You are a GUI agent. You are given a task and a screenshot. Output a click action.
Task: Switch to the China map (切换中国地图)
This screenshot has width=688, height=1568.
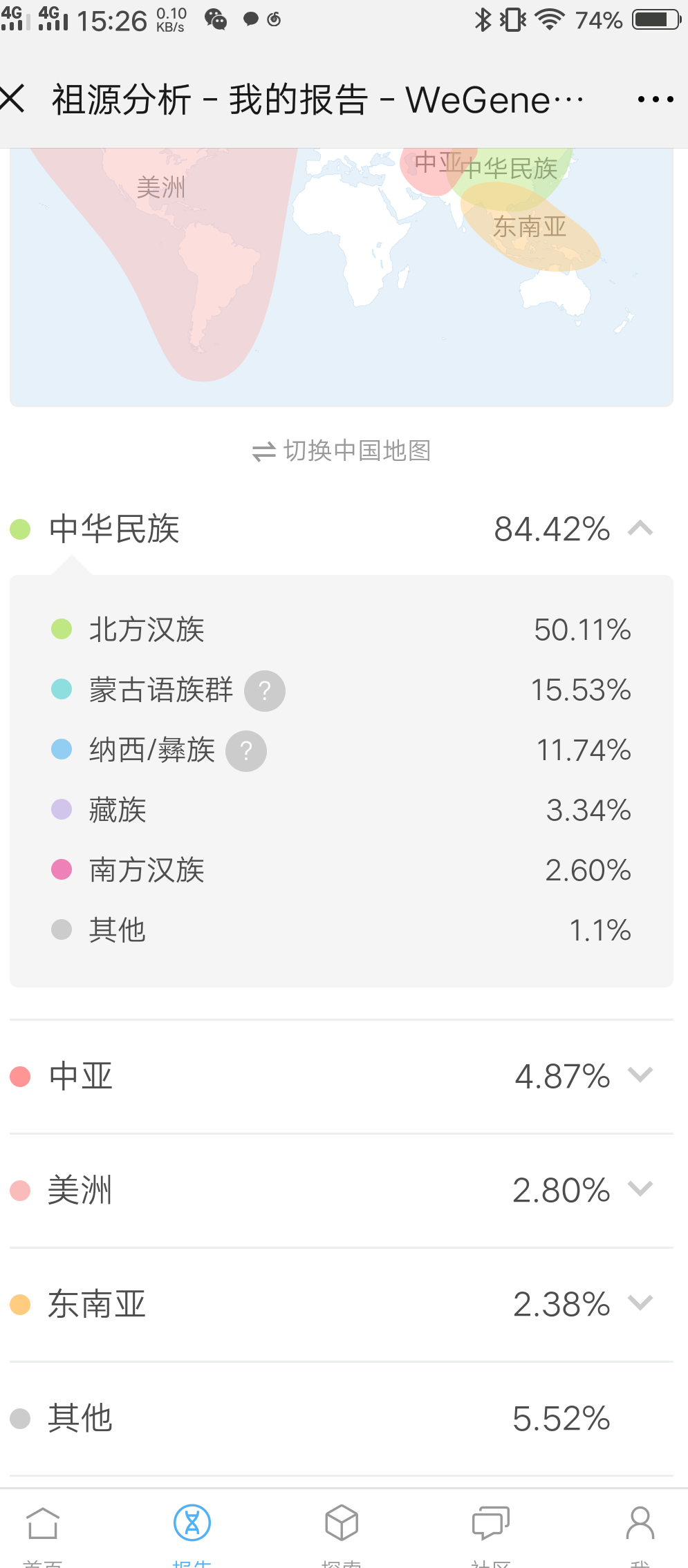[x=342, y=451]
